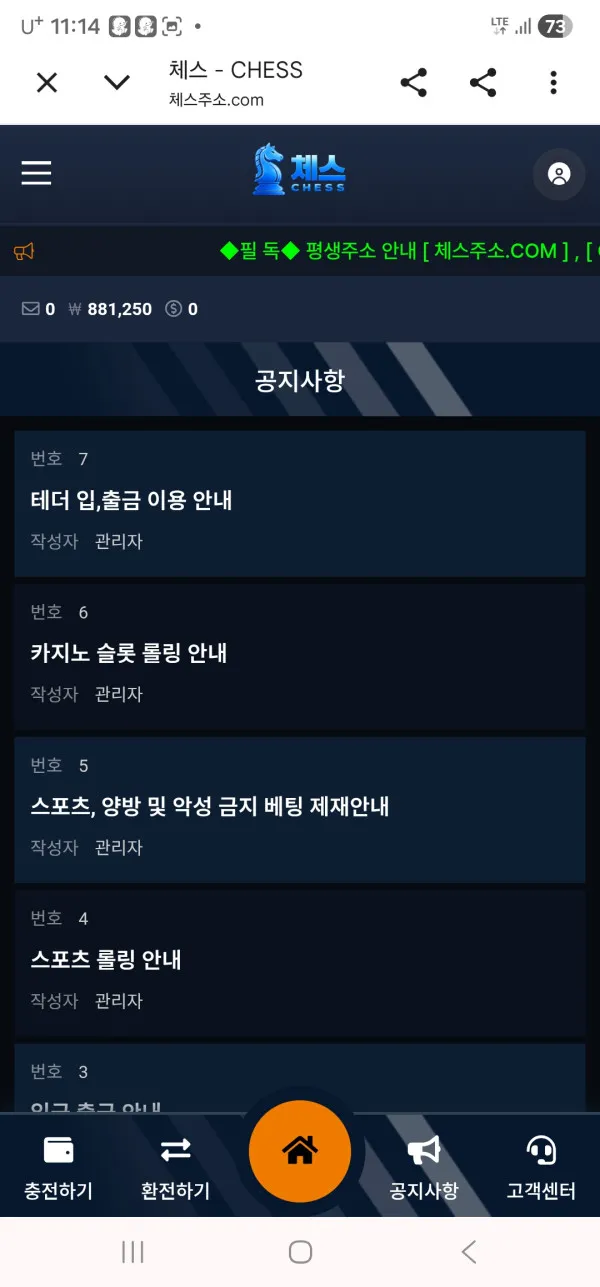Open the hamburger side menu
This screenshot has height=1287, width=600.
tap(36, 174)
